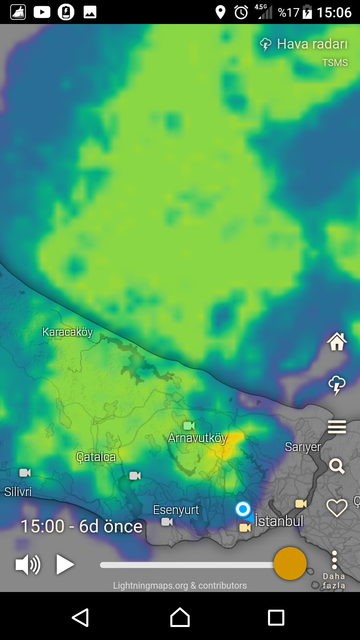
Task: Open the webcam above Arnavutköy
Action: (189, 426)
